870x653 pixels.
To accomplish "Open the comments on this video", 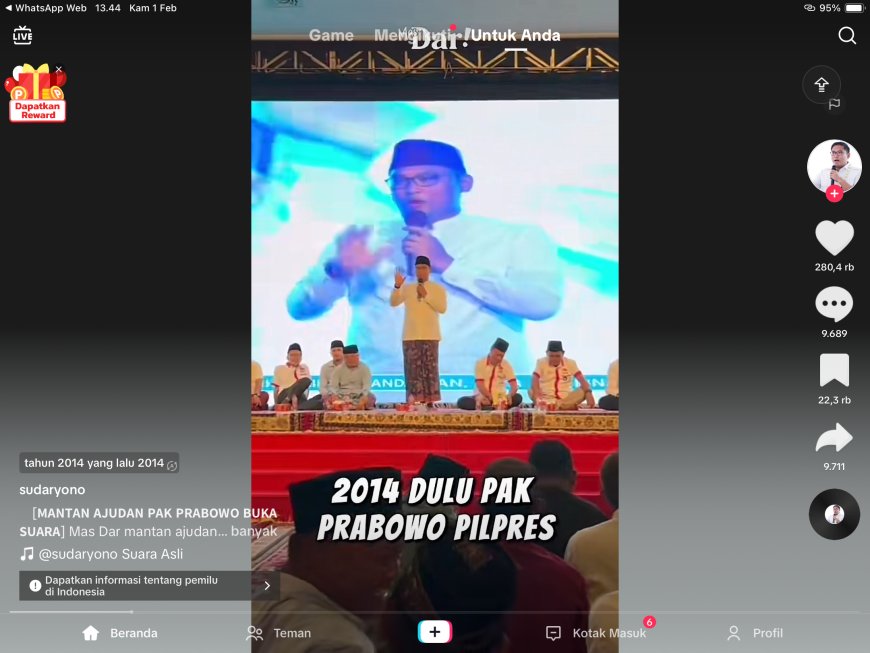I will pyautogui.click(x=834, y=304).
